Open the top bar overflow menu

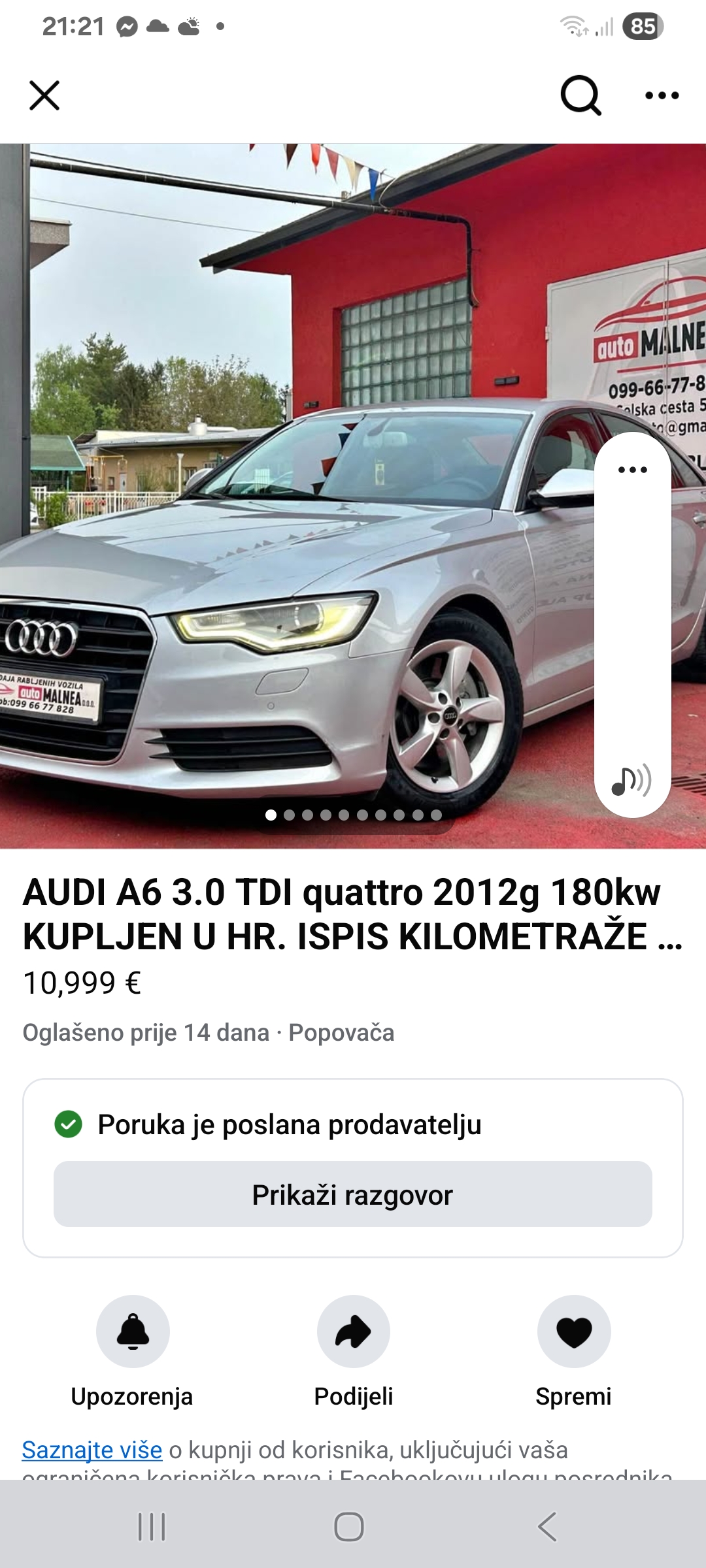point(662,95)
